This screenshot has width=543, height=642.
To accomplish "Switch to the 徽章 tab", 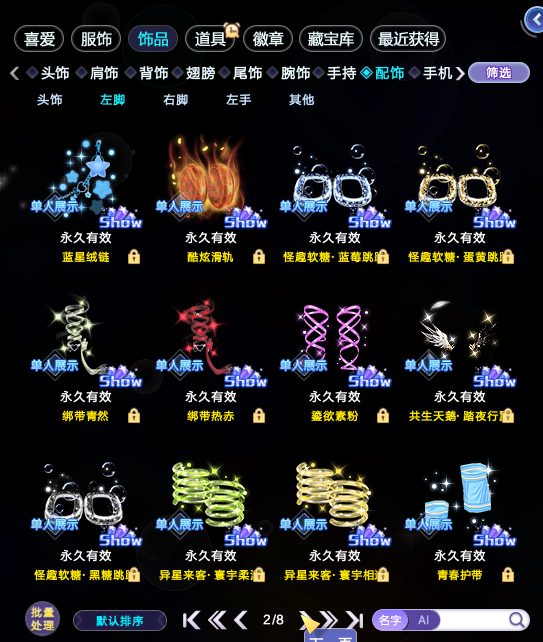I will [268, 39].
